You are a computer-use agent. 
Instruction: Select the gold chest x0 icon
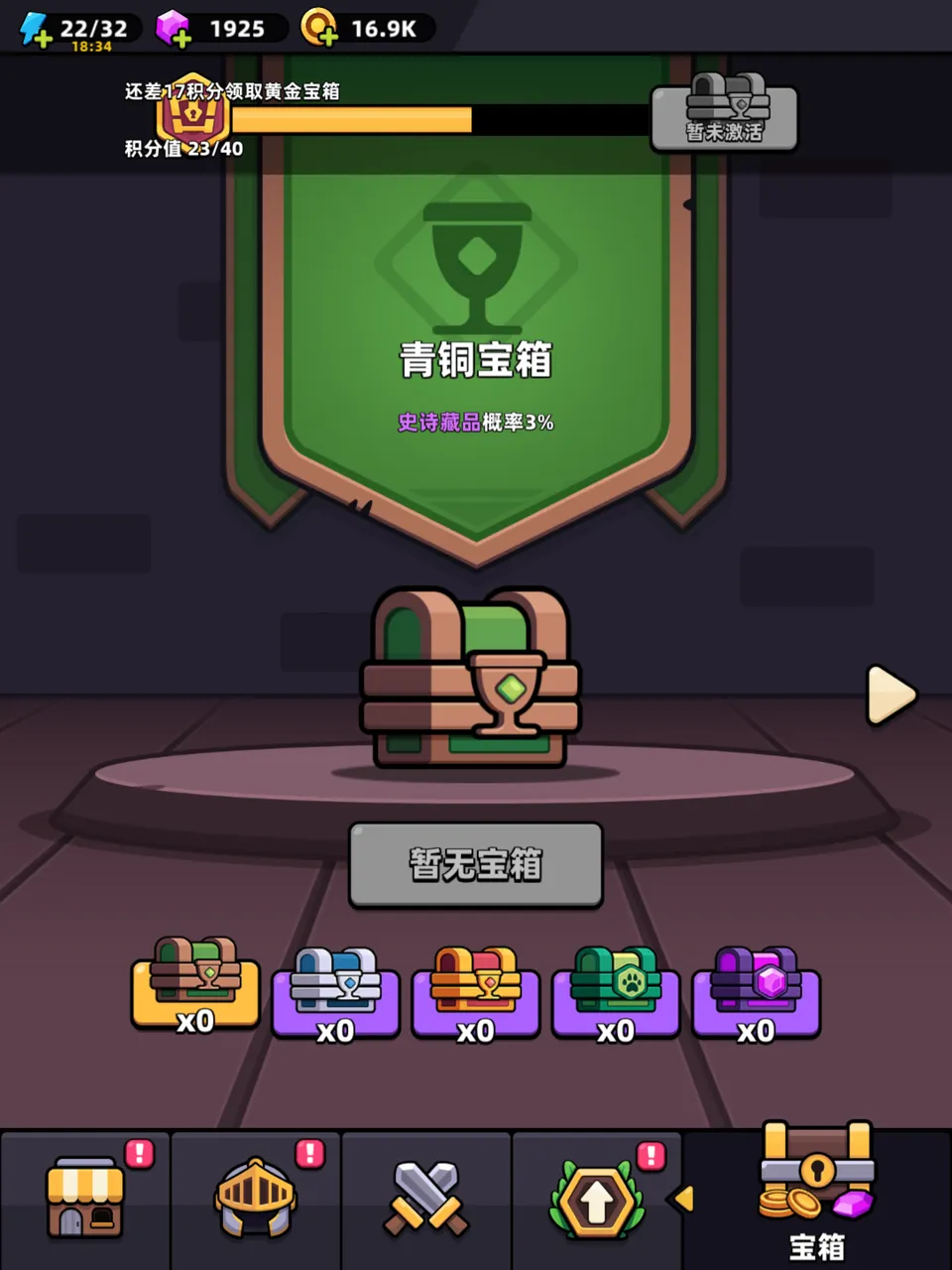(476, 997)
